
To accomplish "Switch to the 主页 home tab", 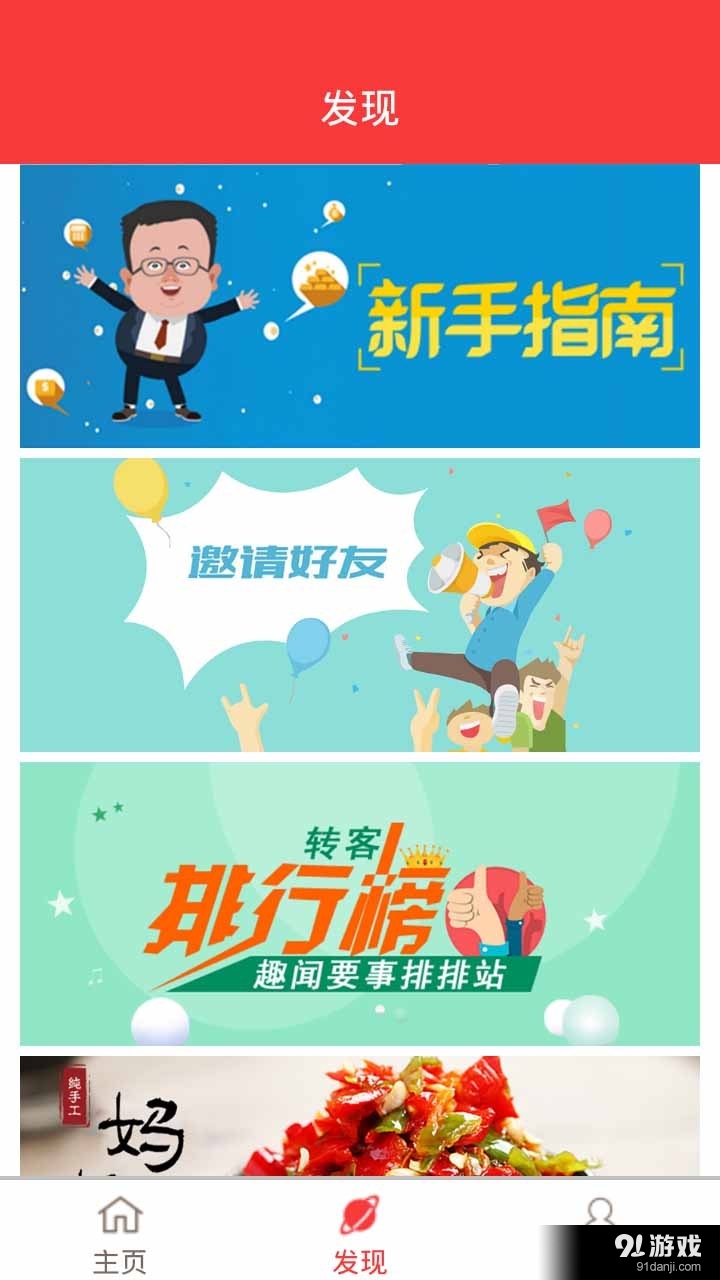I will coord(120,1233).
